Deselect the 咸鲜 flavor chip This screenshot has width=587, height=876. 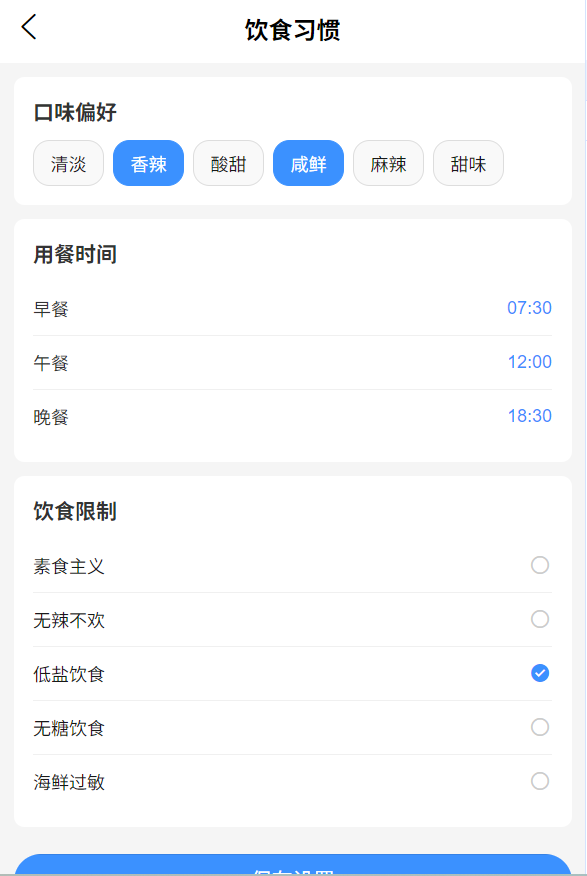308,163
